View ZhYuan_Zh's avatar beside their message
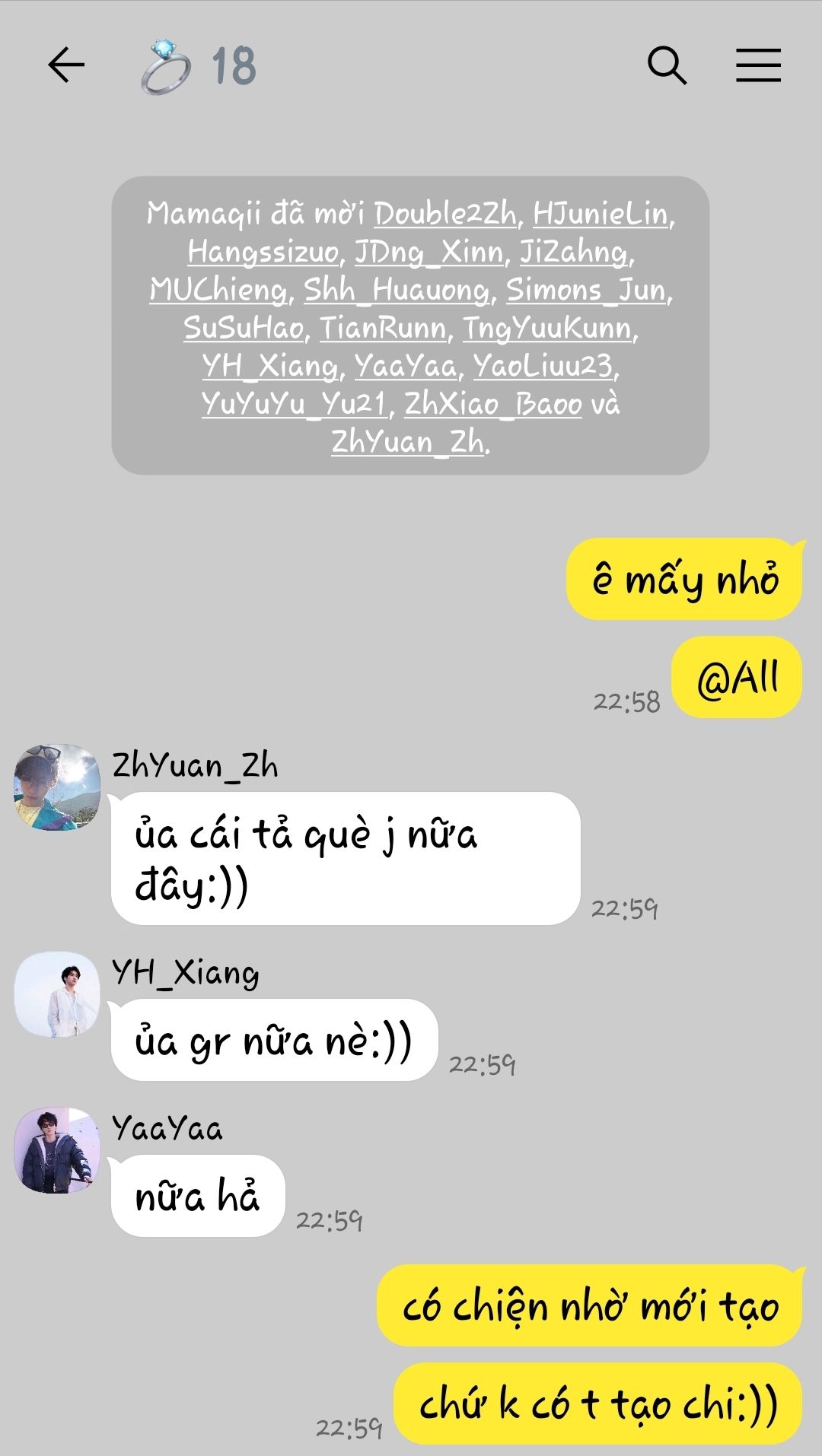 57,787
